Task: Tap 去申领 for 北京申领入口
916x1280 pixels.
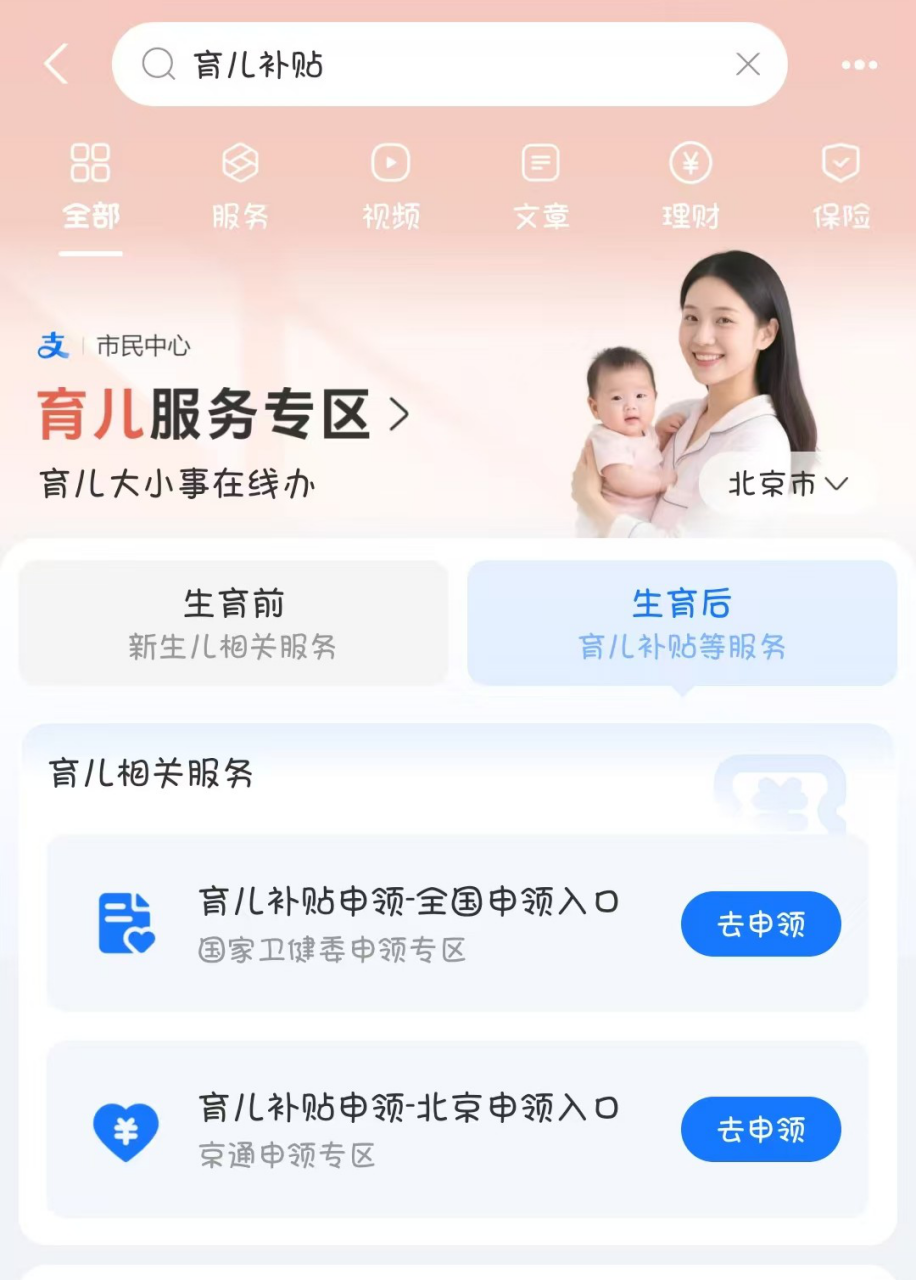Action: click(x=760, y=1130)
